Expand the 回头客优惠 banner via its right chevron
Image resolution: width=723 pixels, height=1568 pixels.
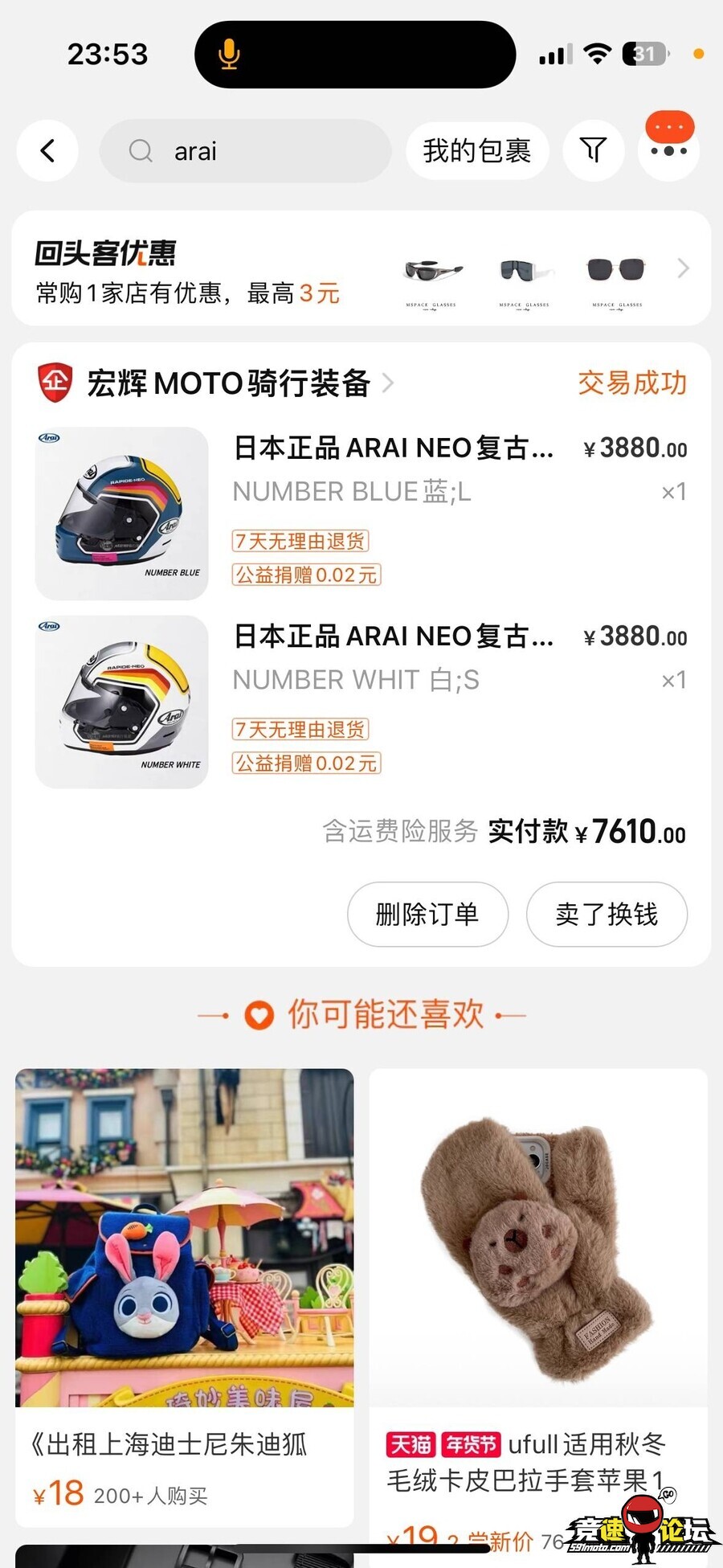pos(684,268)
